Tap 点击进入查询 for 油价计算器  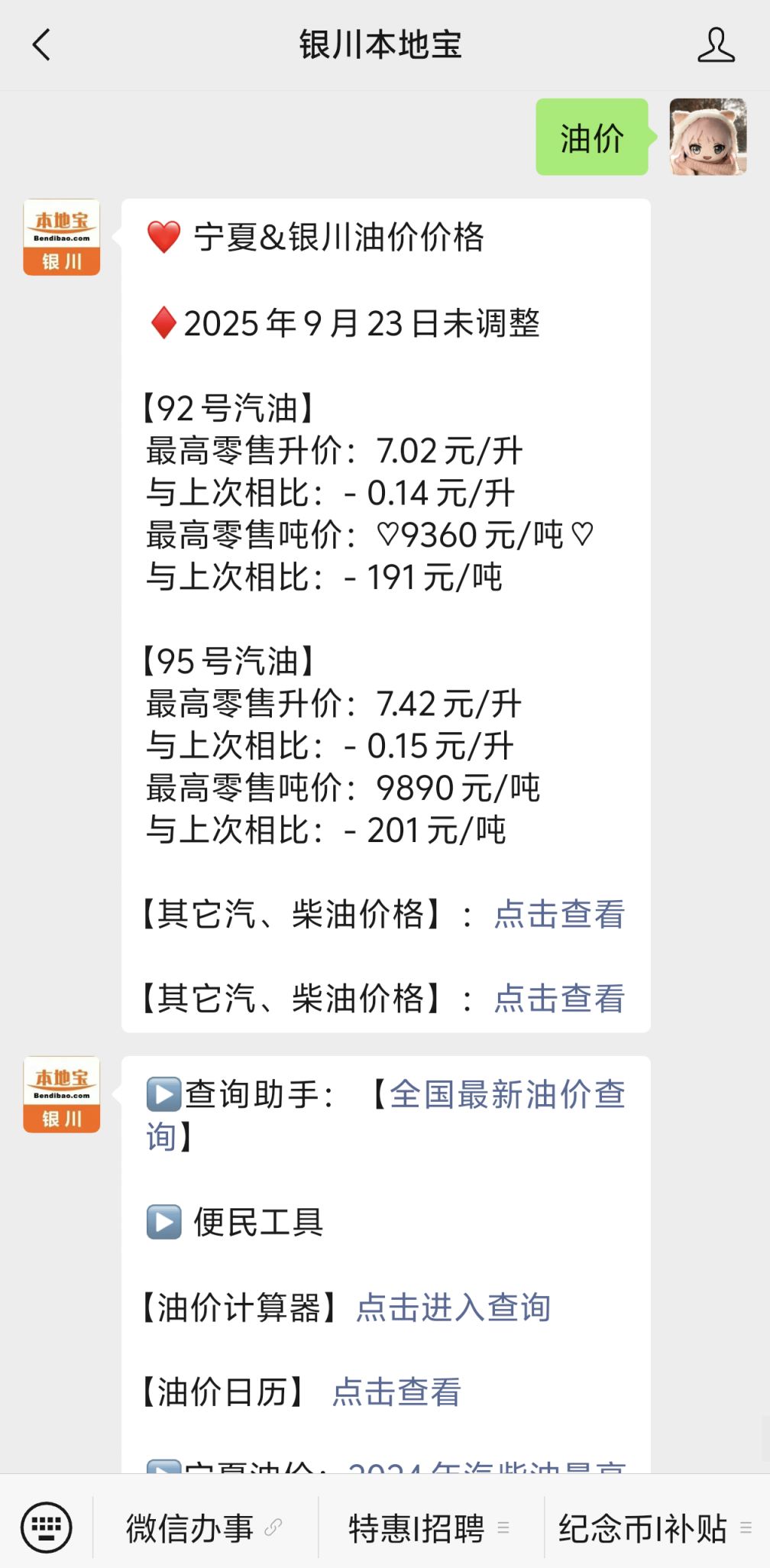pos(453,1307)
